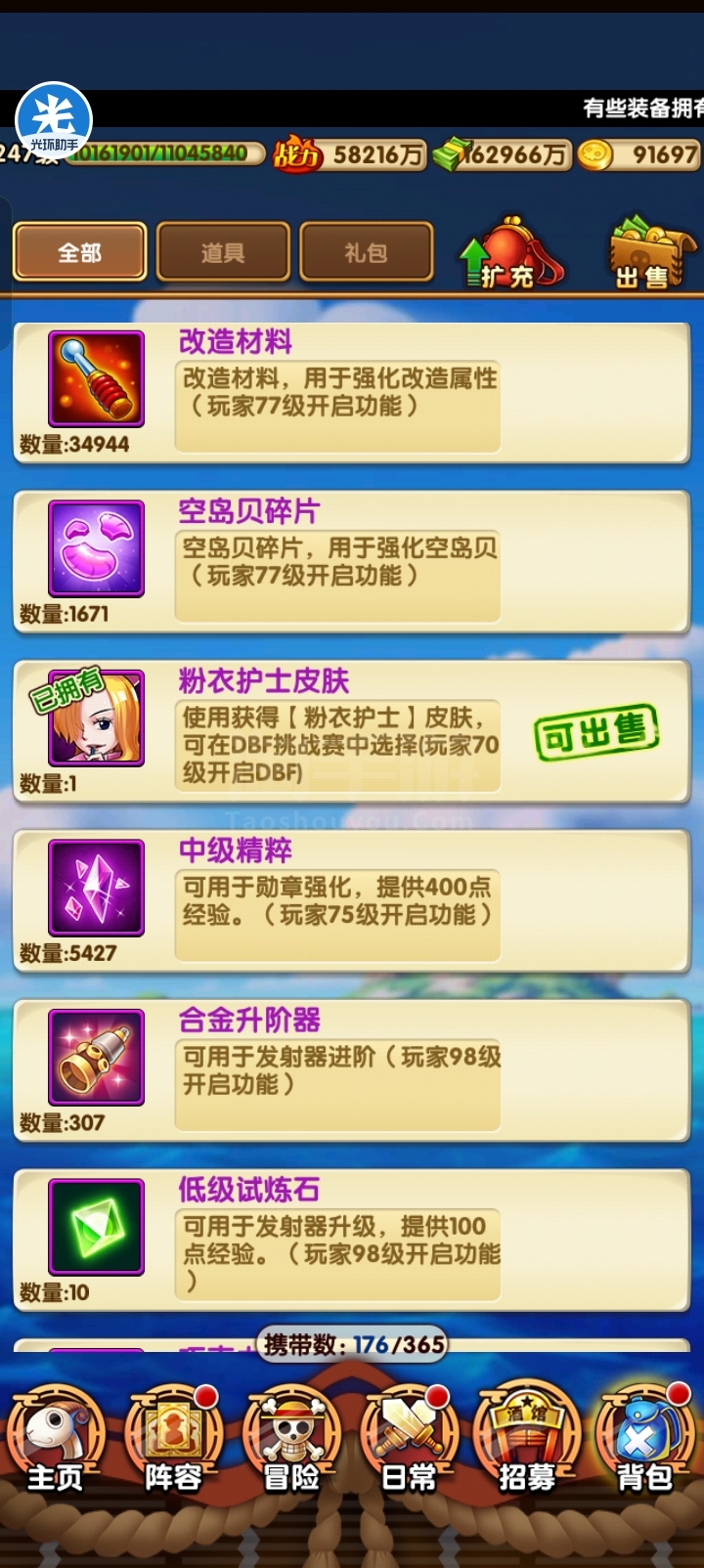Tap the 扩充 bag expansion button
The image size is (704, 1568).
click(x=510, y=252)
